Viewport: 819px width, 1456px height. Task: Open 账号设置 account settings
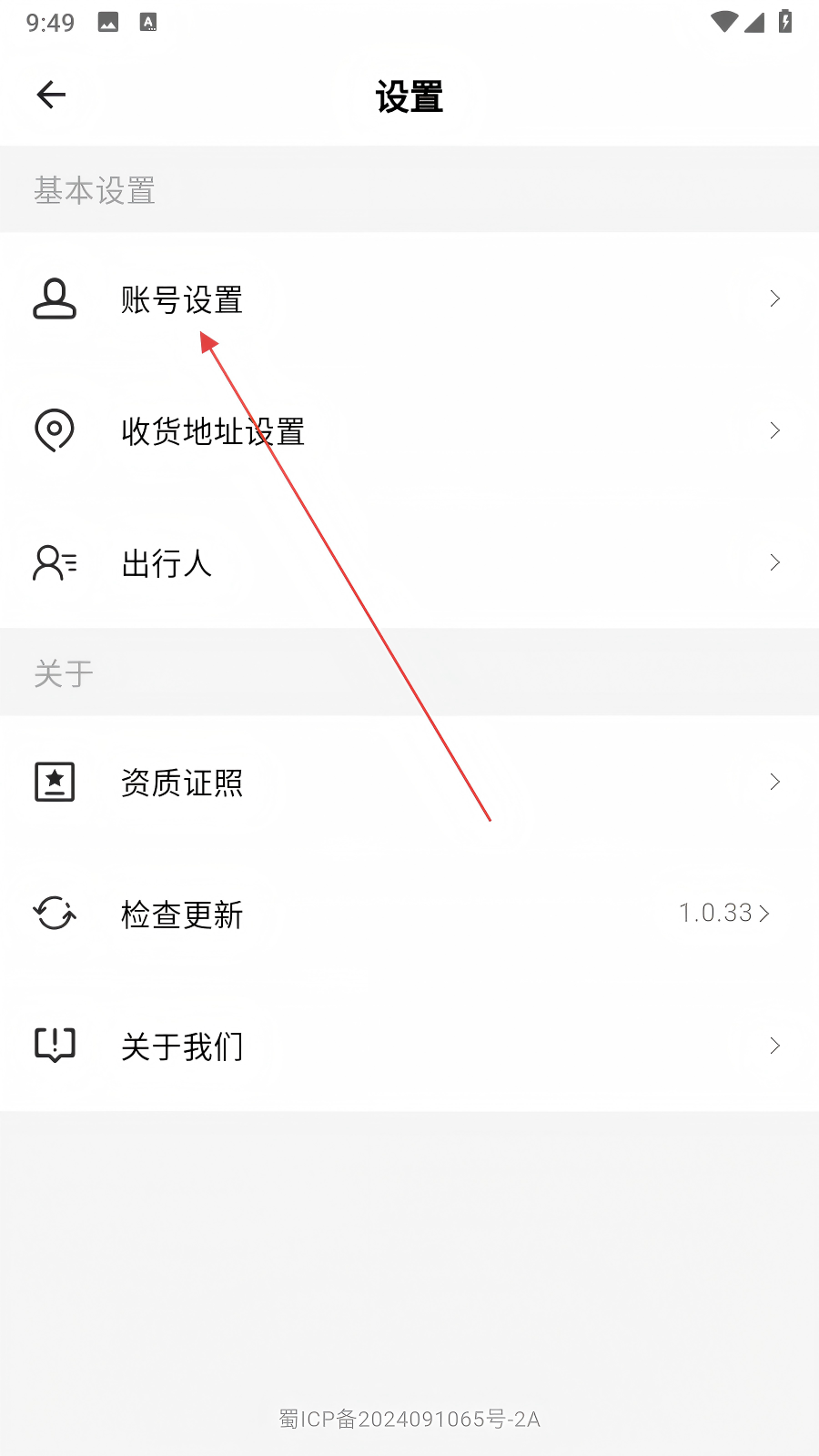[409, 298]
